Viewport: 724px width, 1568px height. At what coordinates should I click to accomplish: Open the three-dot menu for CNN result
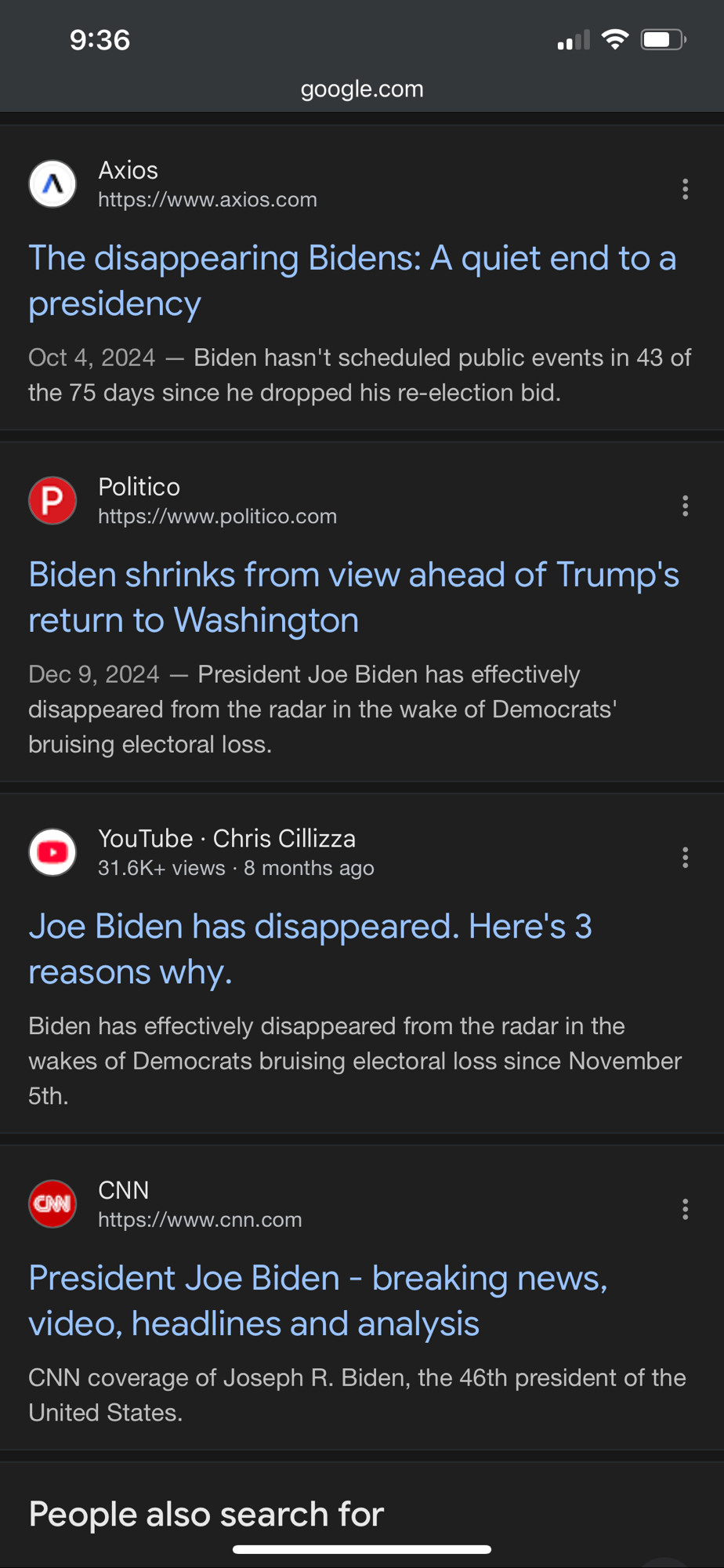tap(685, 1209)
